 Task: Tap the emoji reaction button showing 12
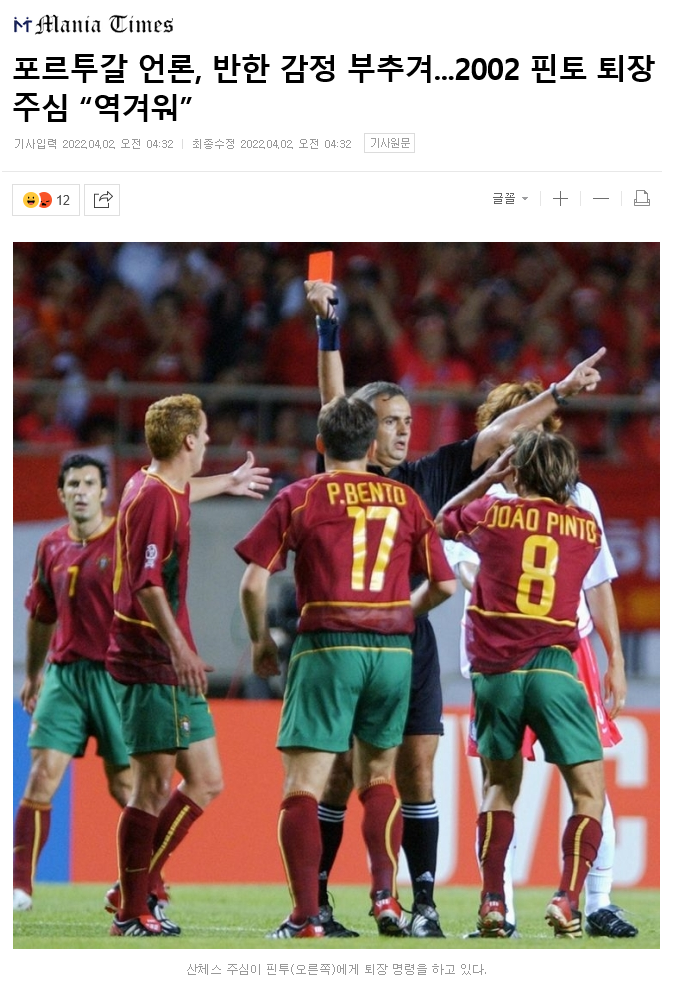click(46, 200)
